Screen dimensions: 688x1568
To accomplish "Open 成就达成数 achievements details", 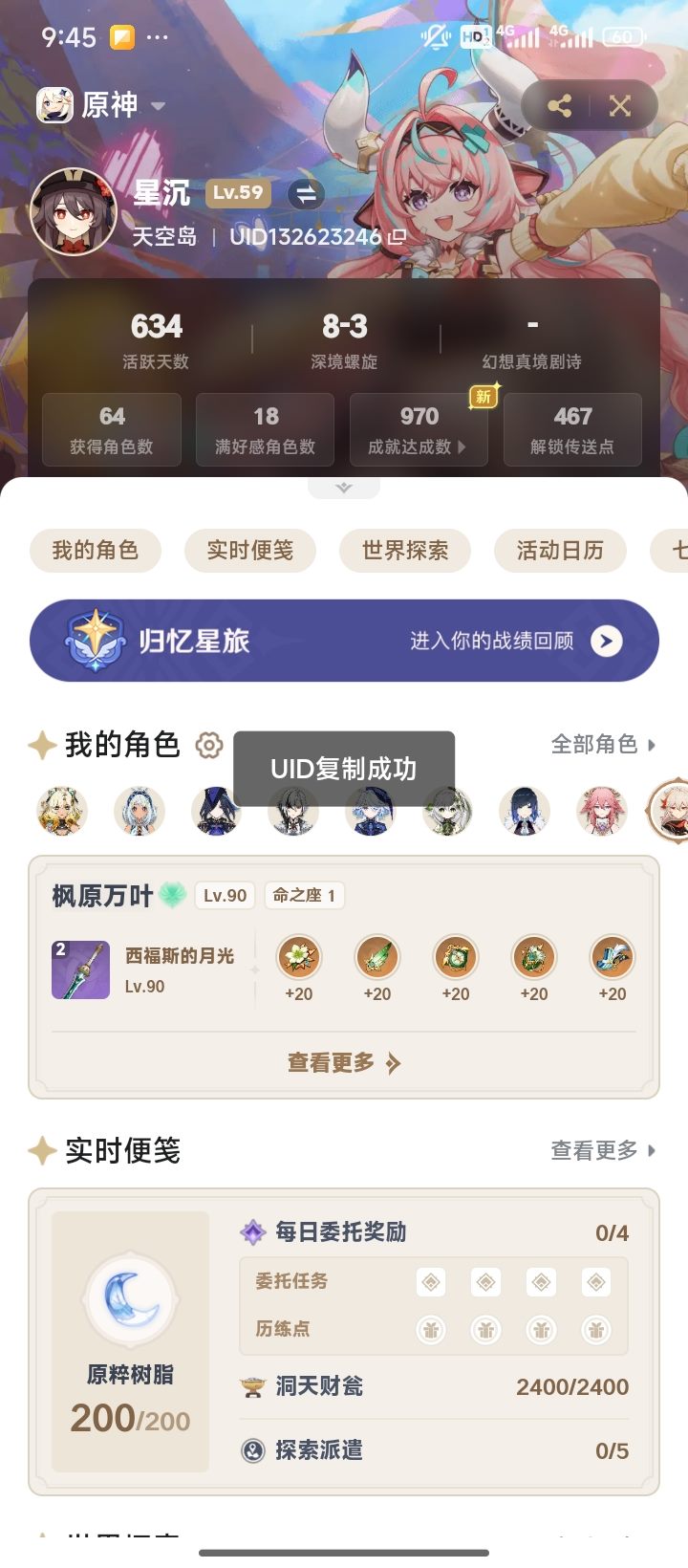I will (418, 430).
